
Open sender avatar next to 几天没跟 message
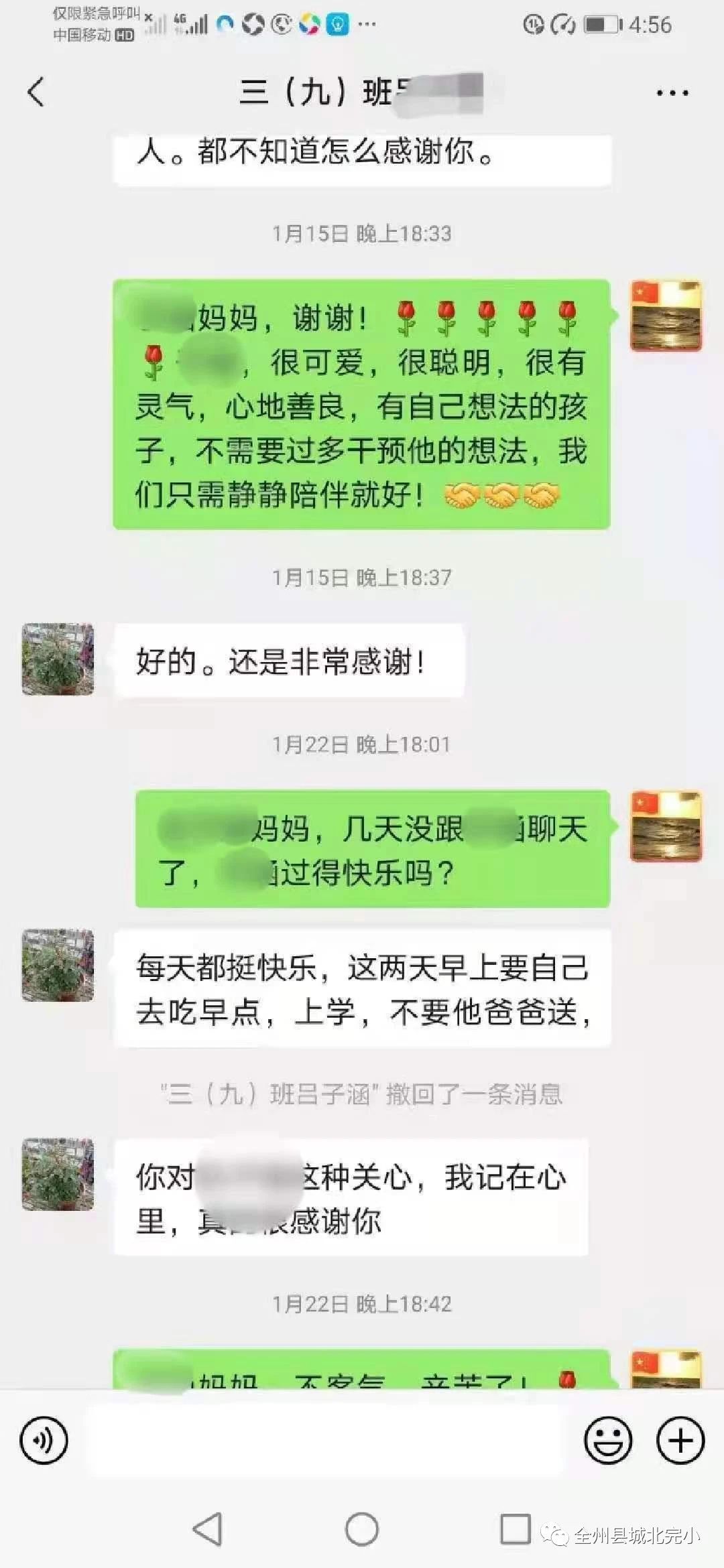coord(666,826)
